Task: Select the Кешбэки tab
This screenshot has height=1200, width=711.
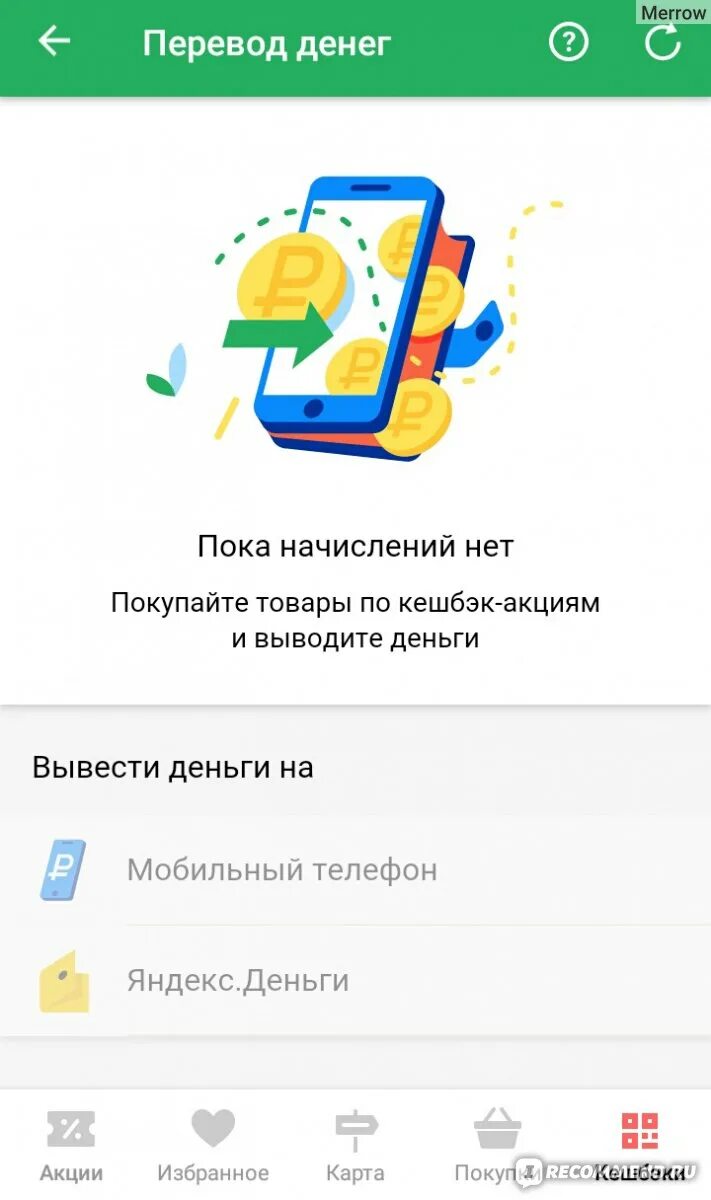Action: pos(640,1146)
